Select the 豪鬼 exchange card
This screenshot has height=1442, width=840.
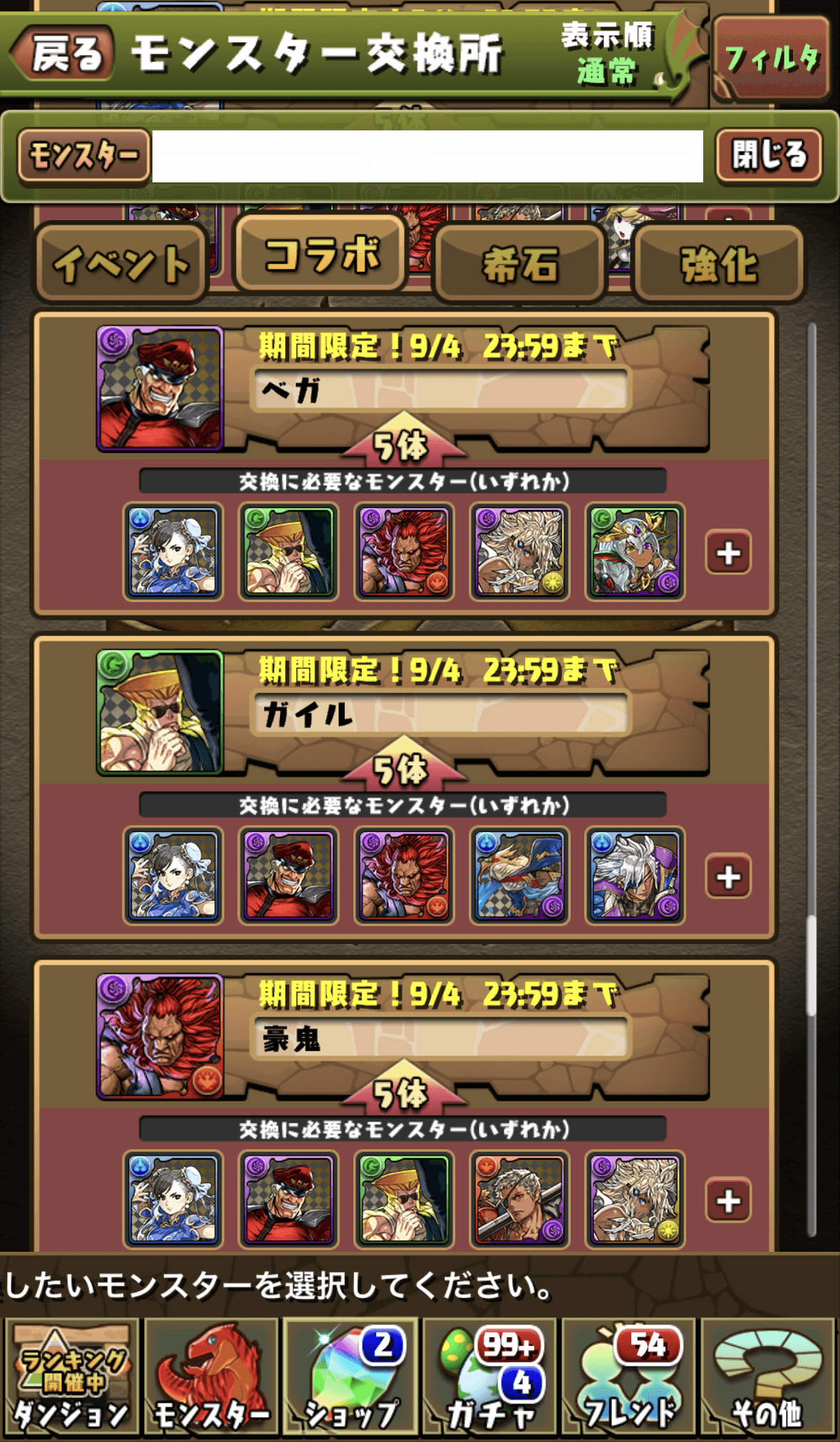403,1037
